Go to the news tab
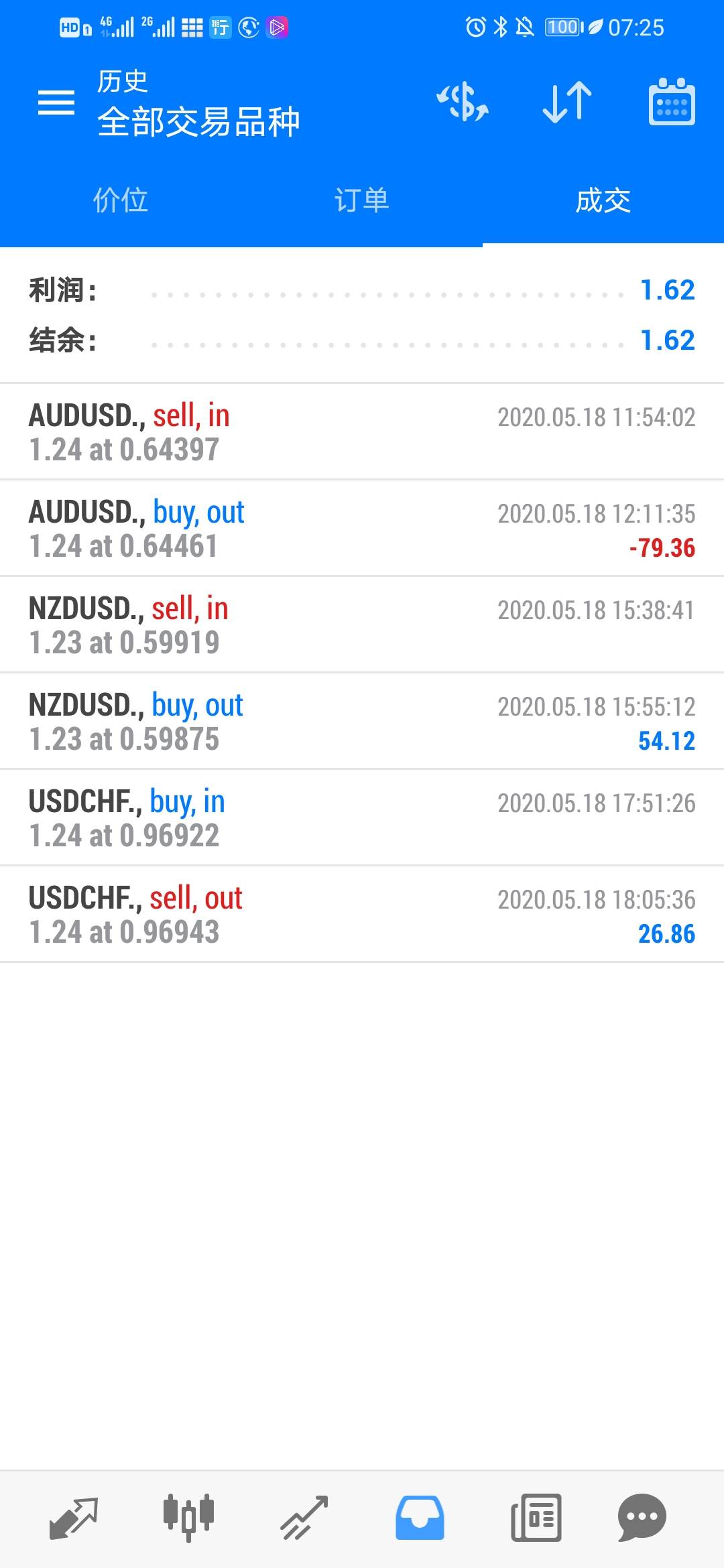Viewport: 724px width, 1568px height. click(536, 1518)
